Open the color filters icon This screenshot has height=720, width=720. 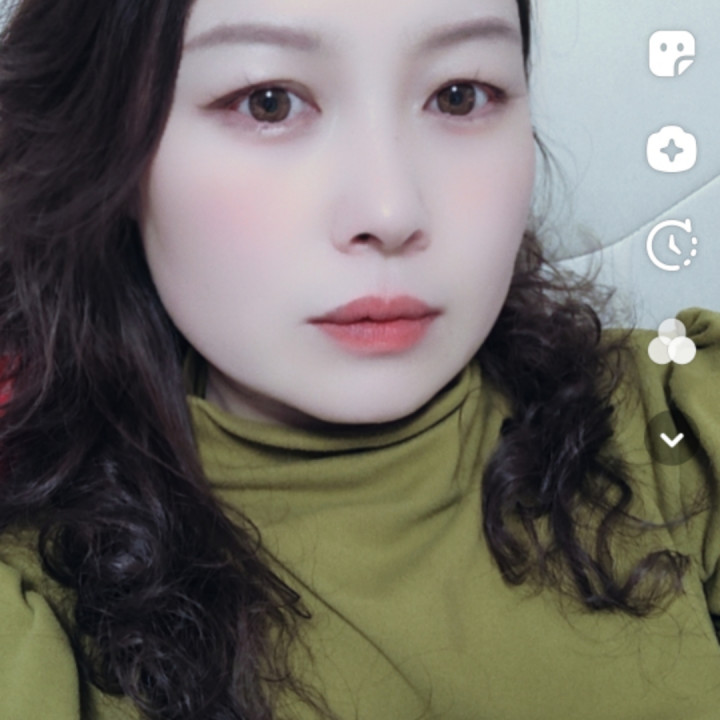671,342
